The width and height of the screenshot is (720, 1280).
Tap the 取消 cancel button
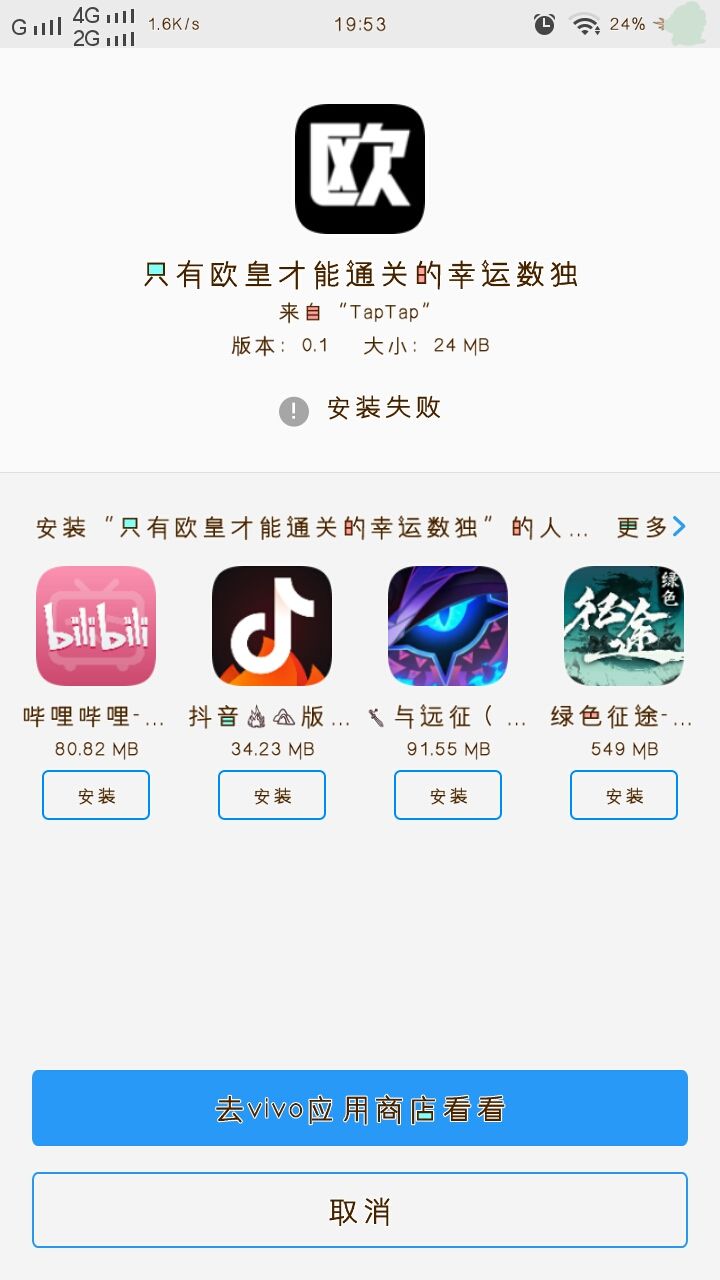360,1210
